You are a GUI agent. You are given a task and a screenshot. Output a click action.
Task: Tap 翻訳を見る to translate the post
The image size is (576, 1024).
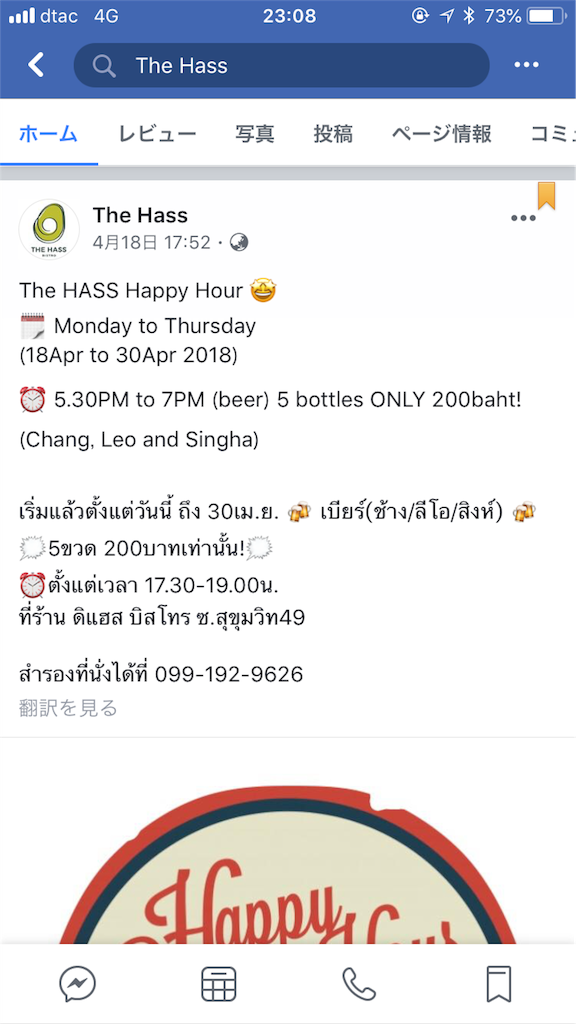click(68, 707)
